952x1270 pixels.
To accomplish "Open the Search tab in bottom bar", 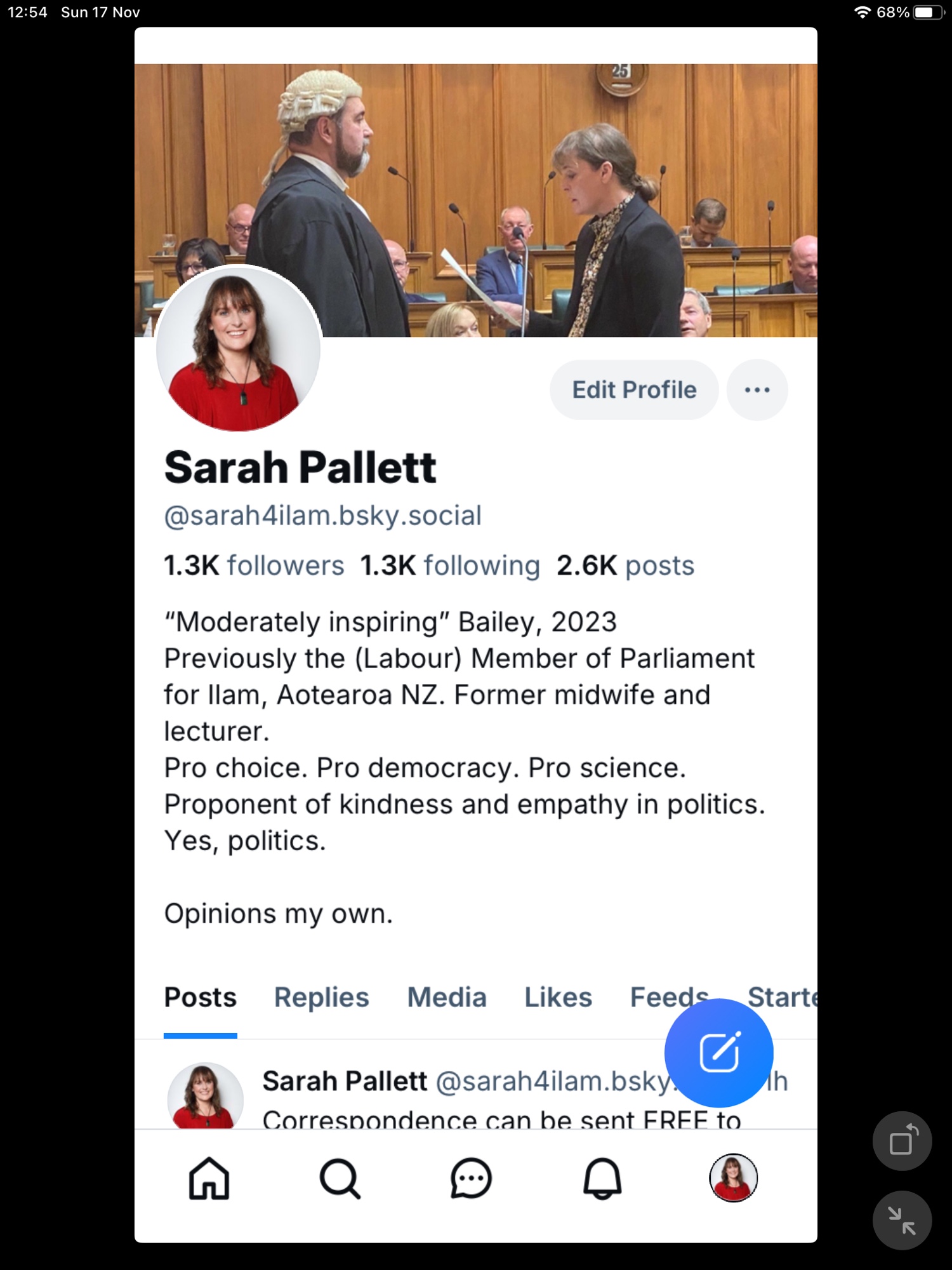I will pyautogui.click(x=340, y=1179).
